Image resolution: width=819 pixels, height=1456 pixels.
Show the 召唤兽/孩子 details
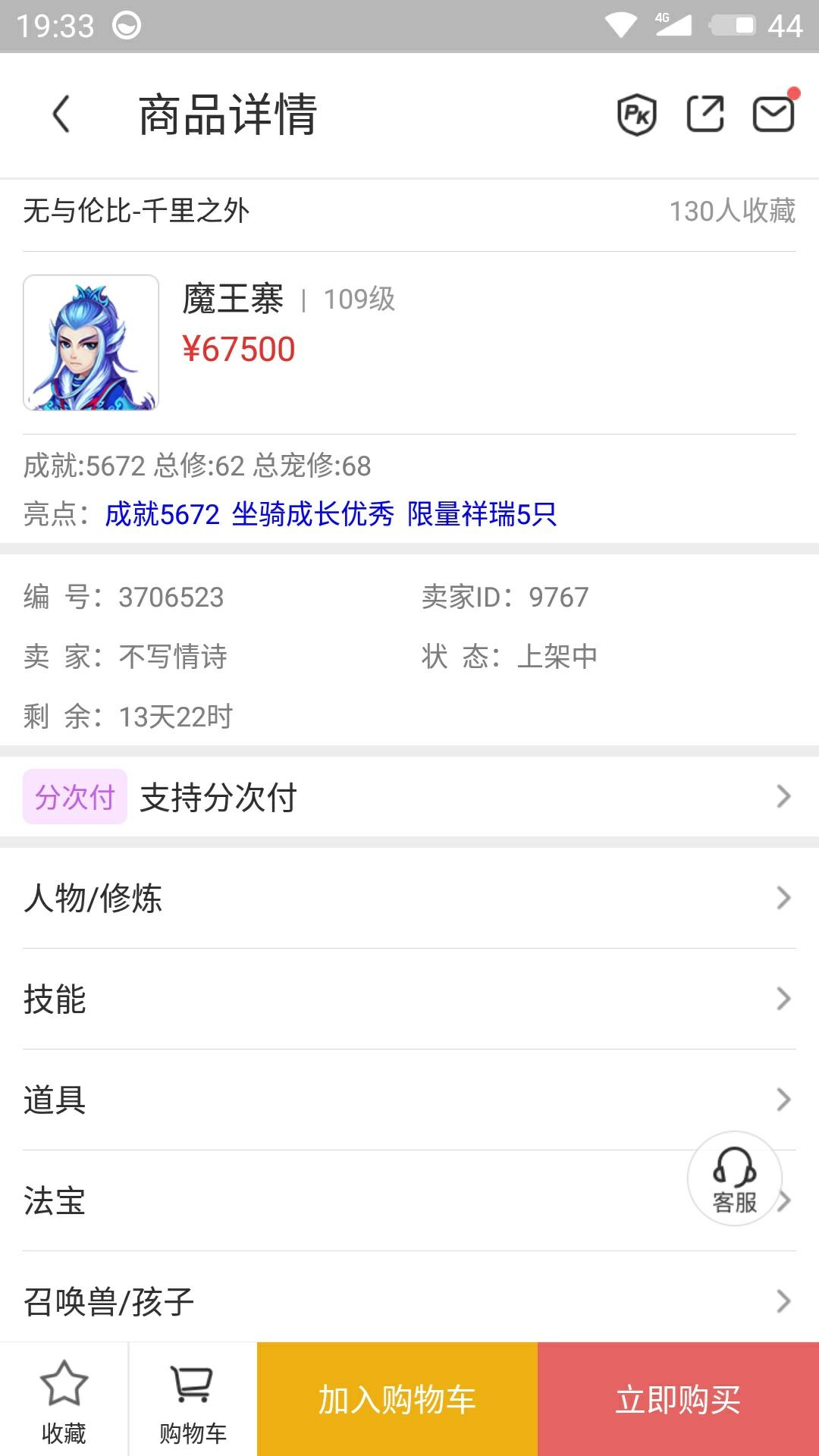click(409, 1301)
